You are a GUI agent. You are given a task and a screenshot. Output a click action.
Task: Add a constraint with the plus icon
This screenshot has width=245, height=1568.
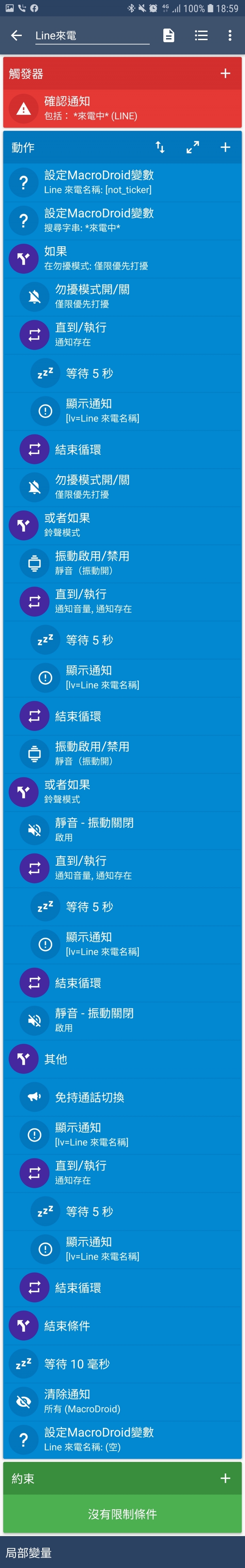(225, 1479)
